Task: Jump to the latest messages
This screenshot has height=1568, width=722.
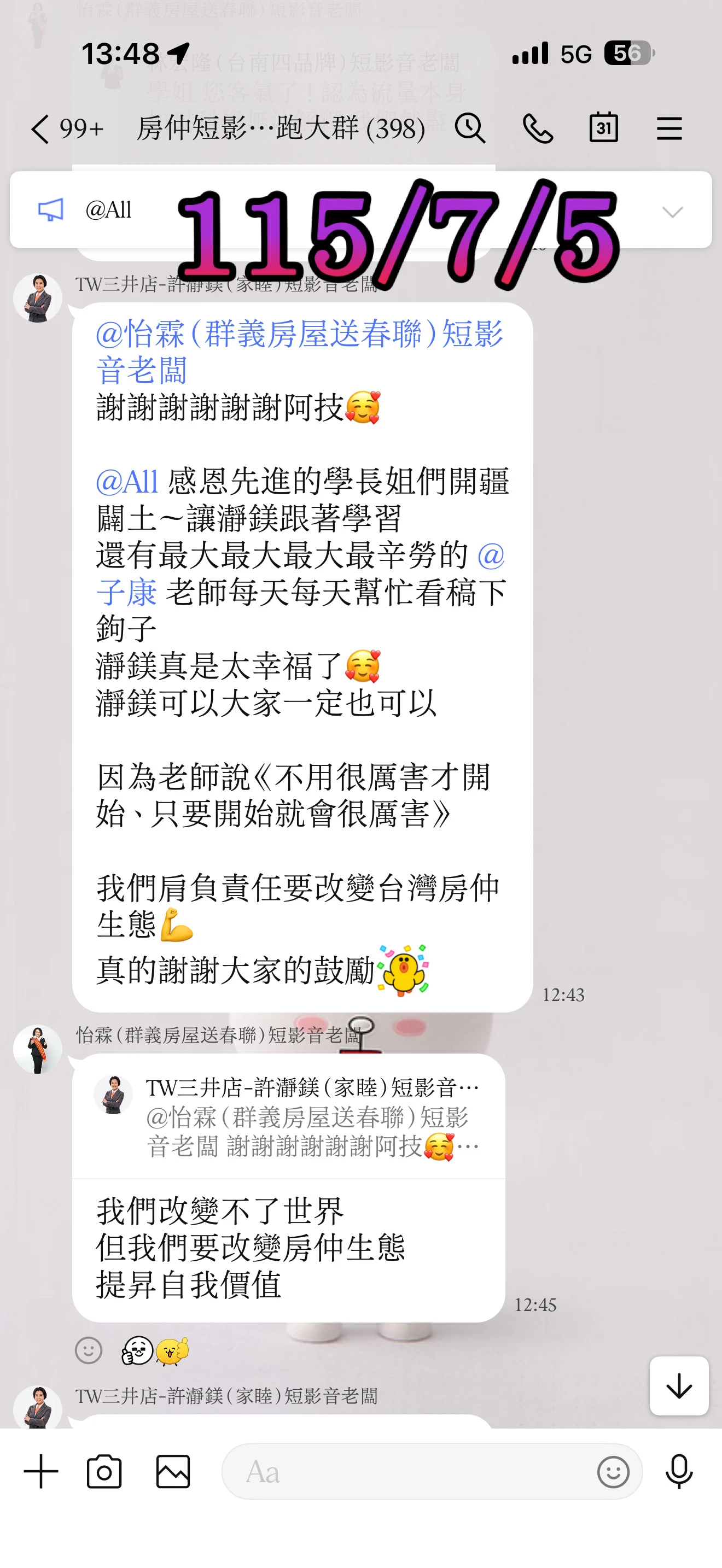Action: coord(678,1386)
